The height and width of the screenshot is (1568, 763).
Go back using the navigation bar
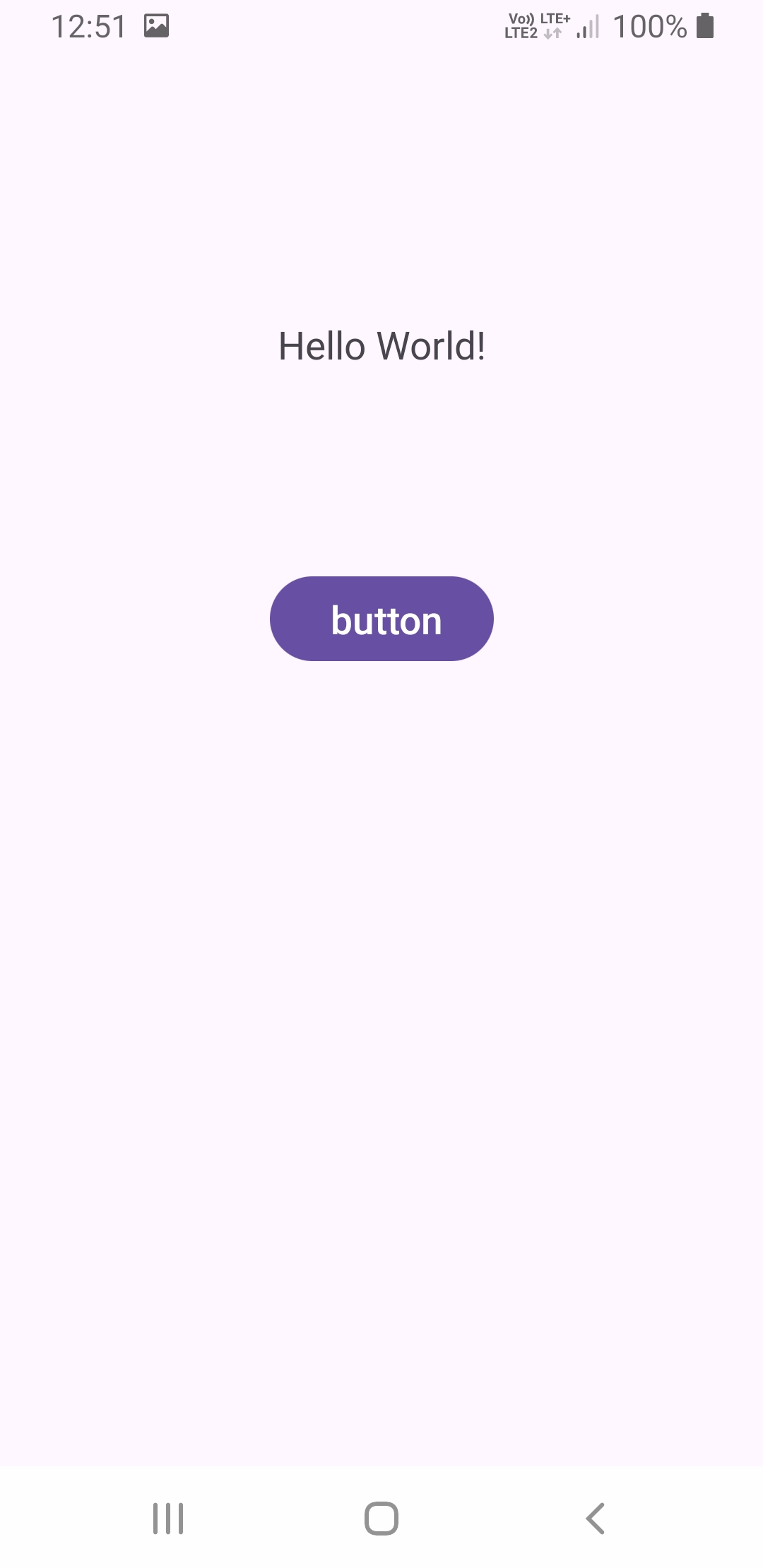[595, 1518]
